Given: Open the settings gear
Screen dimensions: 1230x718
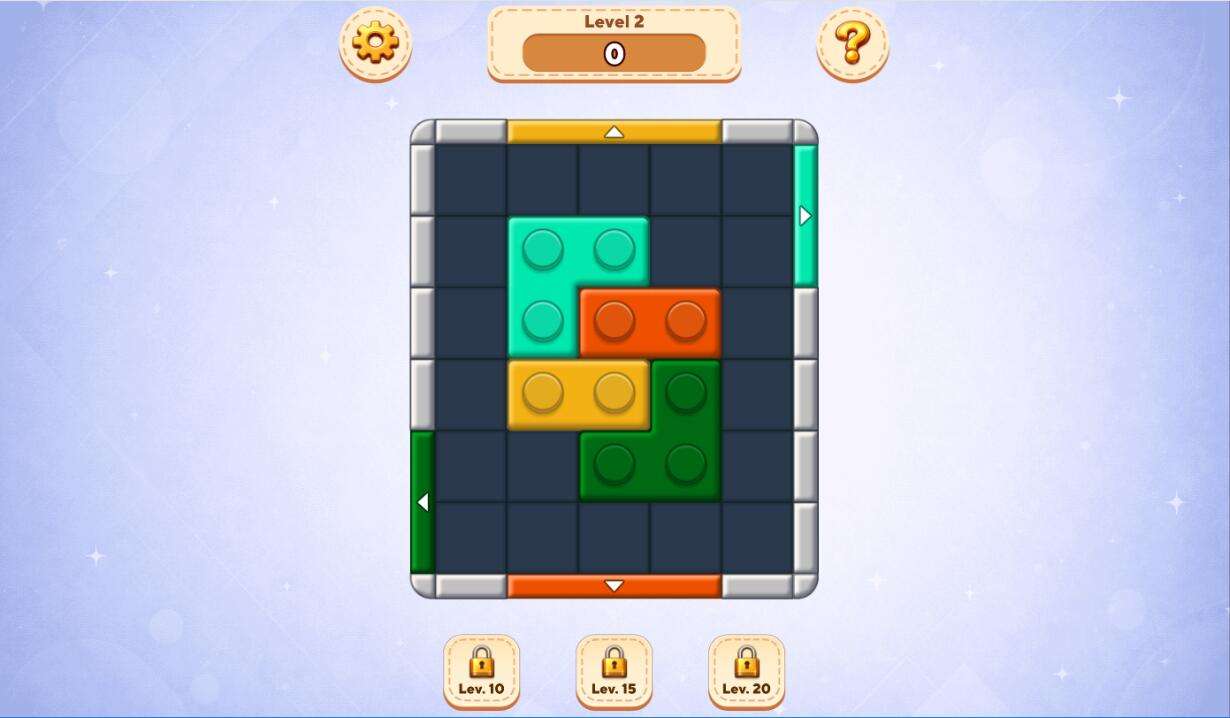Looking at the screenshot, I should (x=375, y=43).
